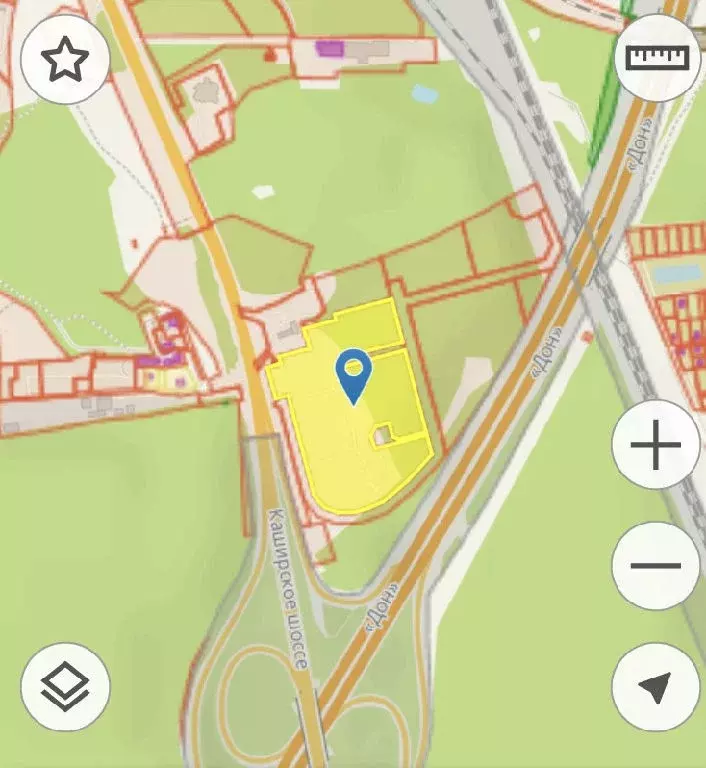
Task: Center map on my location
Action: [655, 687]
